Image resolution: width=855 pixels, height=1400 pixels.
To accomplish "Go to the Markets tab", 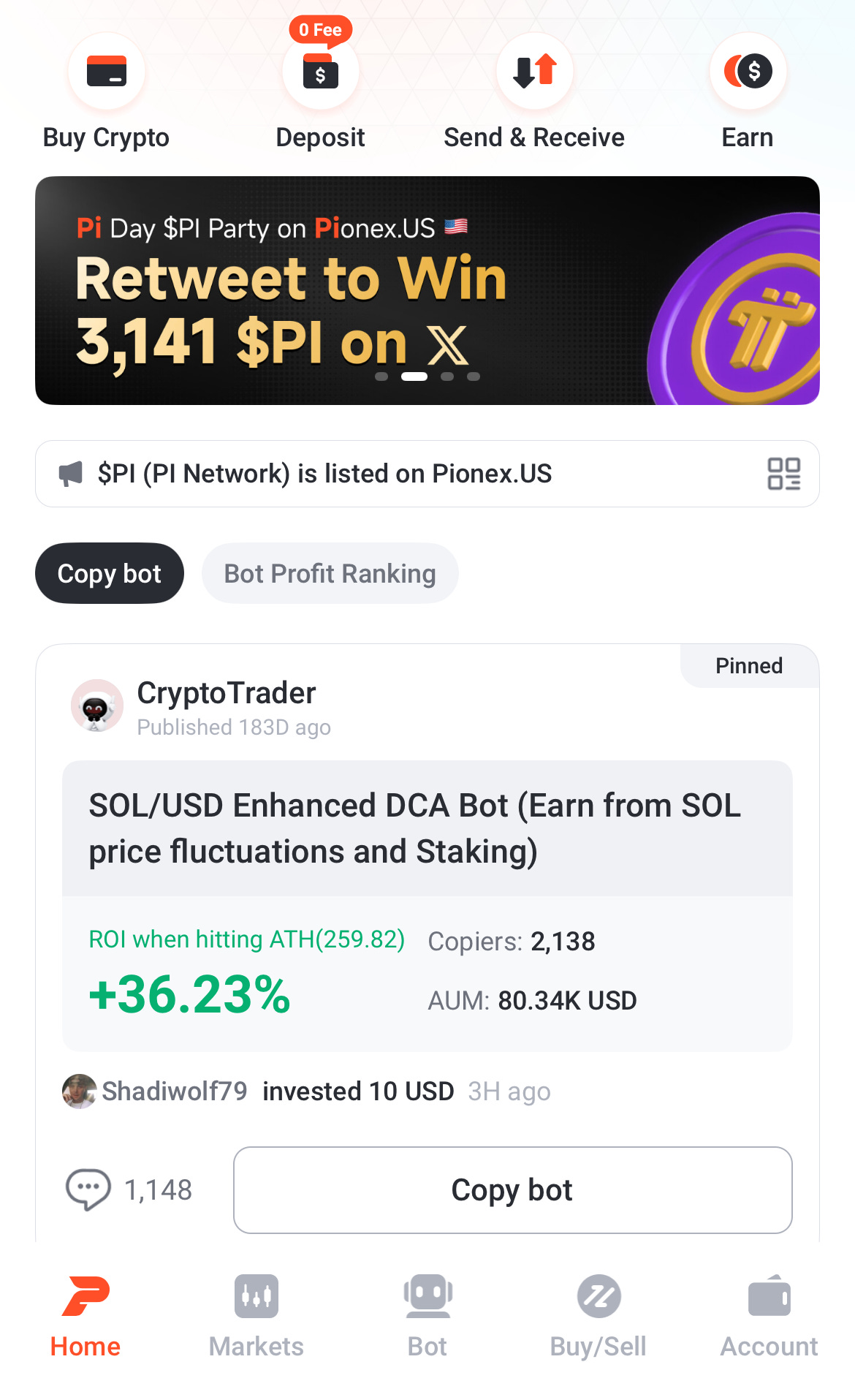I will point(256,1314).
